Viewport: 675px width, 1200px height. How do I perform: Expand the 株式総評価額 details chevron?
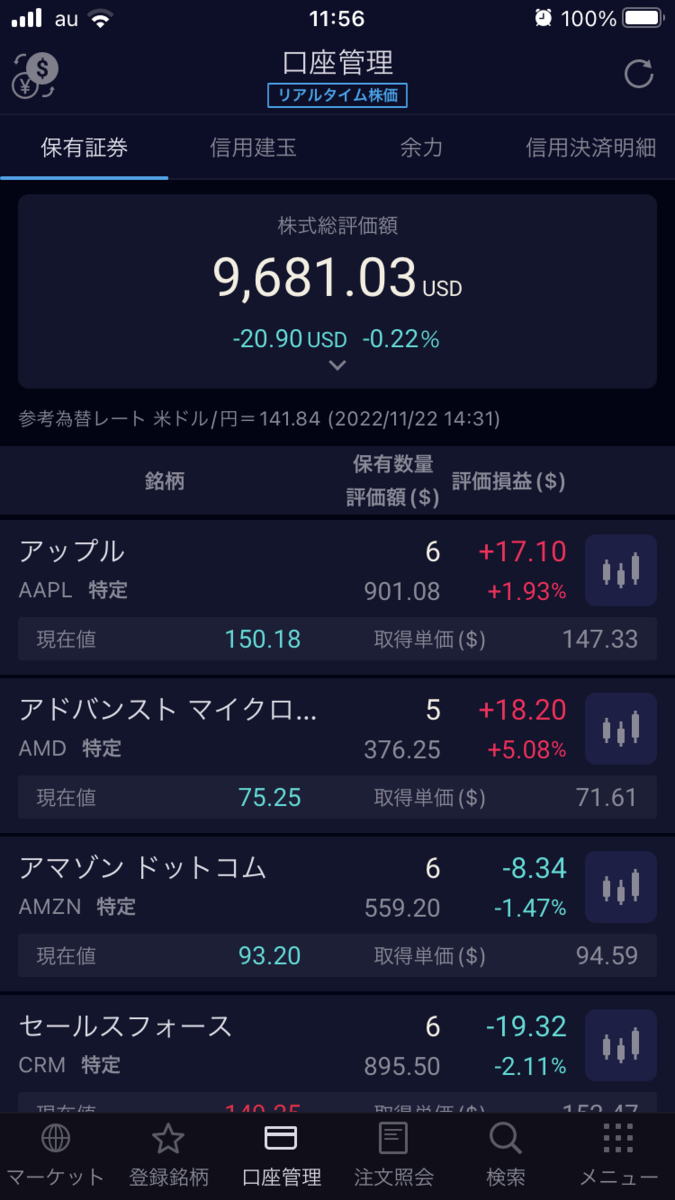[x=337, y=365]
